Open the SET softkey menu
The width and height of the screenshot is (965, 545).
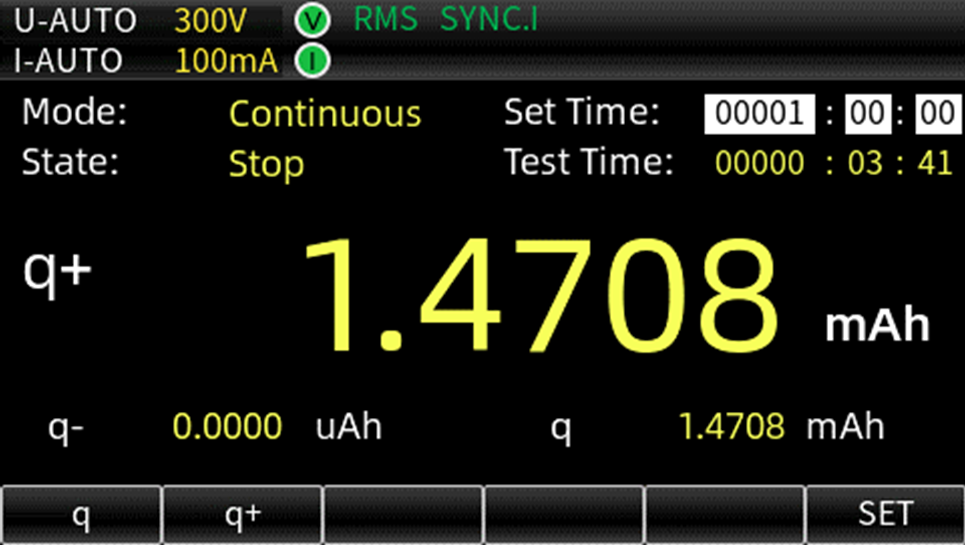(x=885, y=515)
